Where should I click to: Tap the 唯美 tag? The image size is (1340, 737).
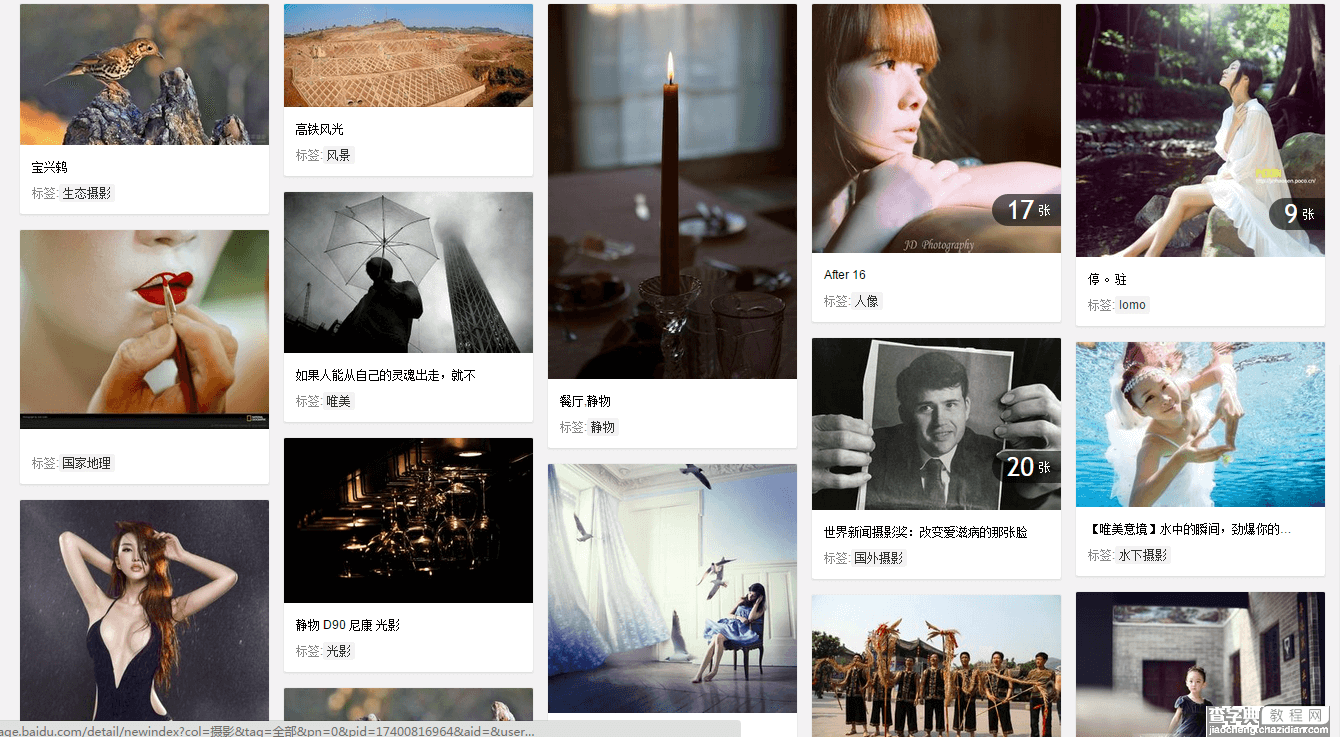click(x=338, y=401)
